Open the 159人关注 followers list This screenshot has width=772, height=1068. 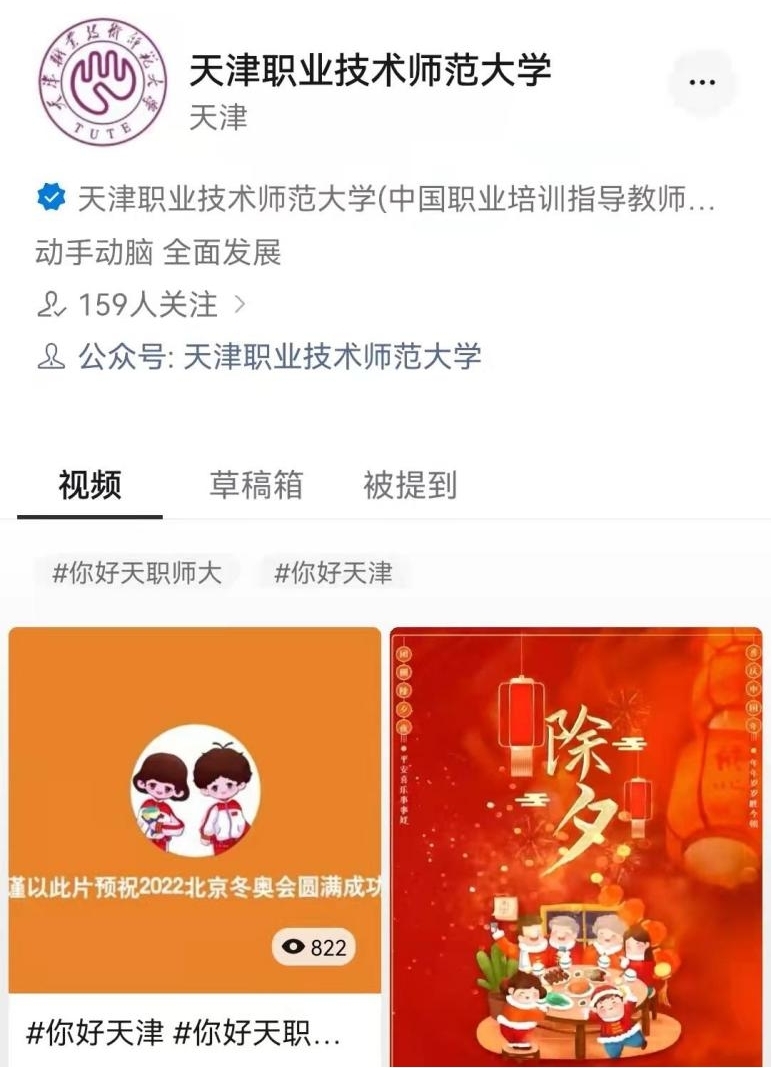point(147,304)
